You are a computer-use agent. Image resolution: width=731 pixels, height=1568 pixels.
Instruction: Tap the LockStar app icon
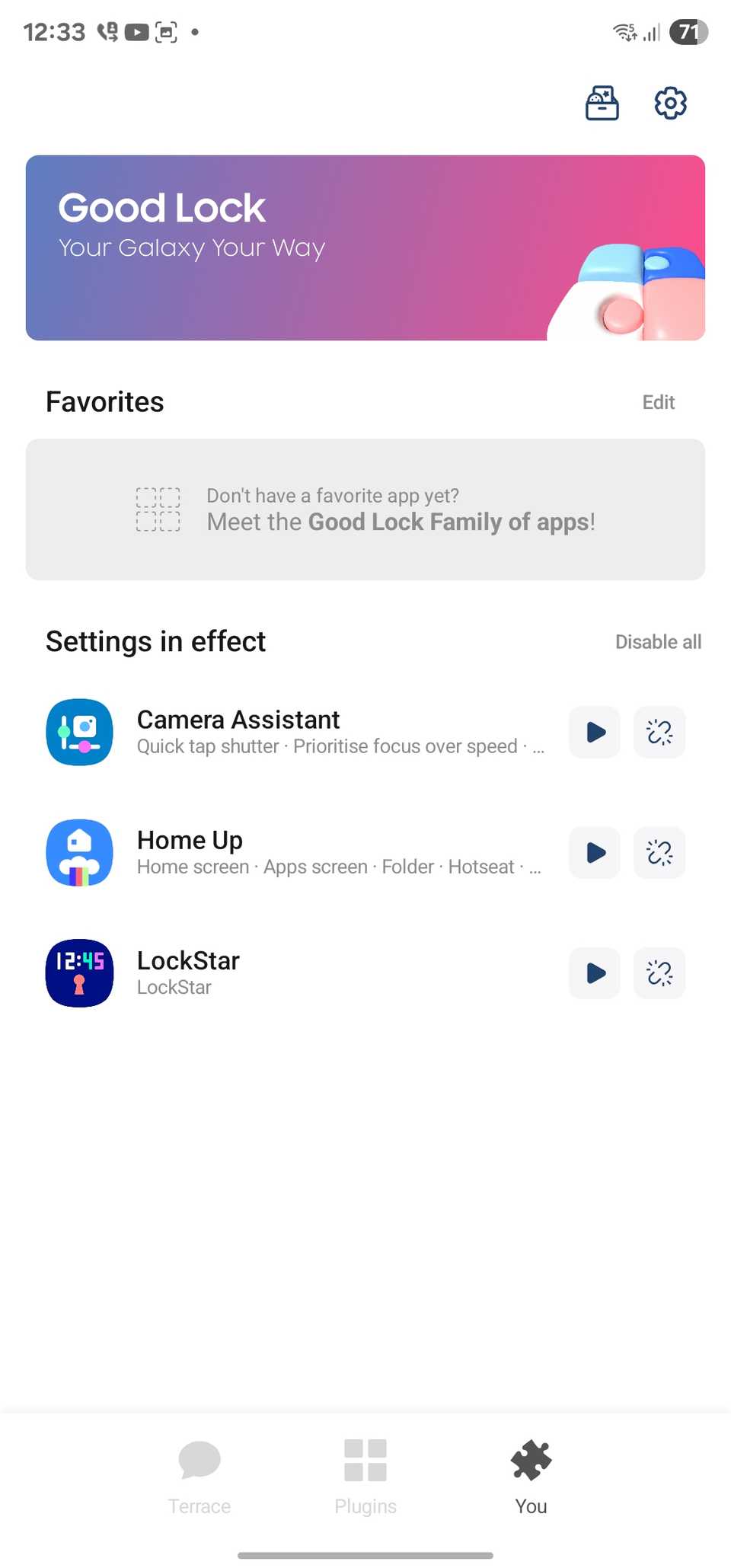coord(79,973)
